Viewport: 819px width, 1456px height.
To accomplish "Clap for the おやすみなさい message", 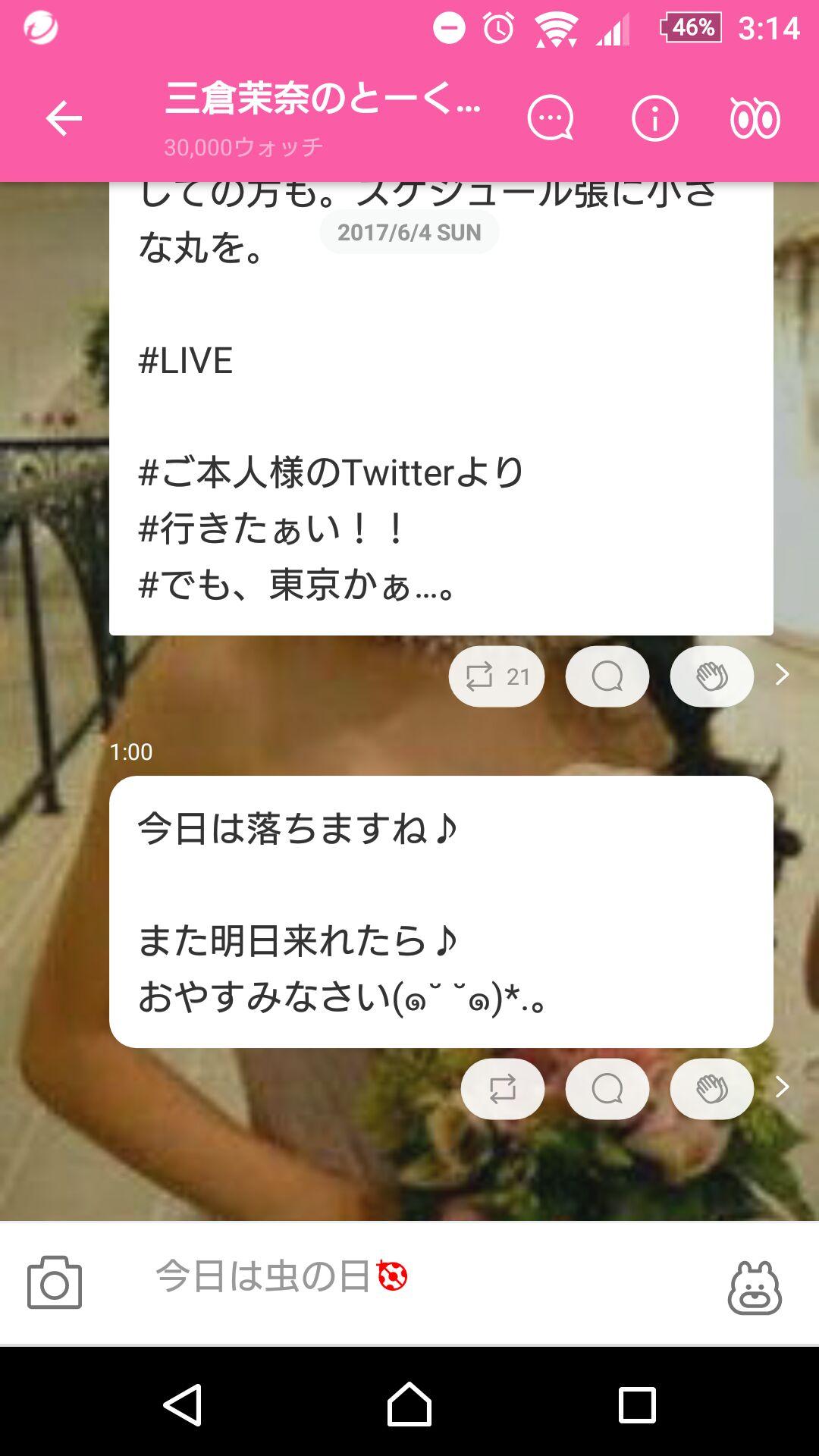I will pos(711,1089).
